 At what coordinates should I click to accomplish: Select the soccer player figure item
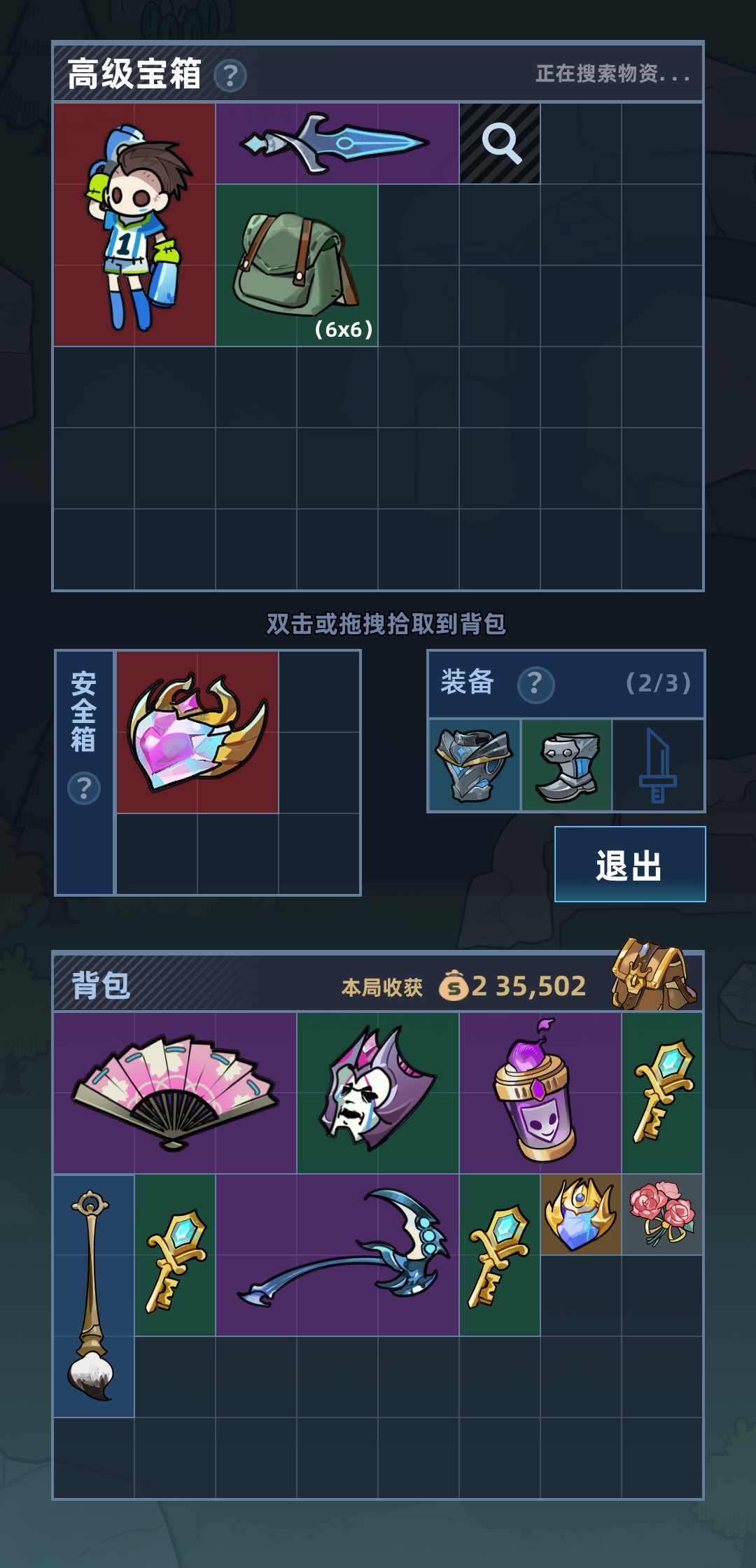[134, 225]
